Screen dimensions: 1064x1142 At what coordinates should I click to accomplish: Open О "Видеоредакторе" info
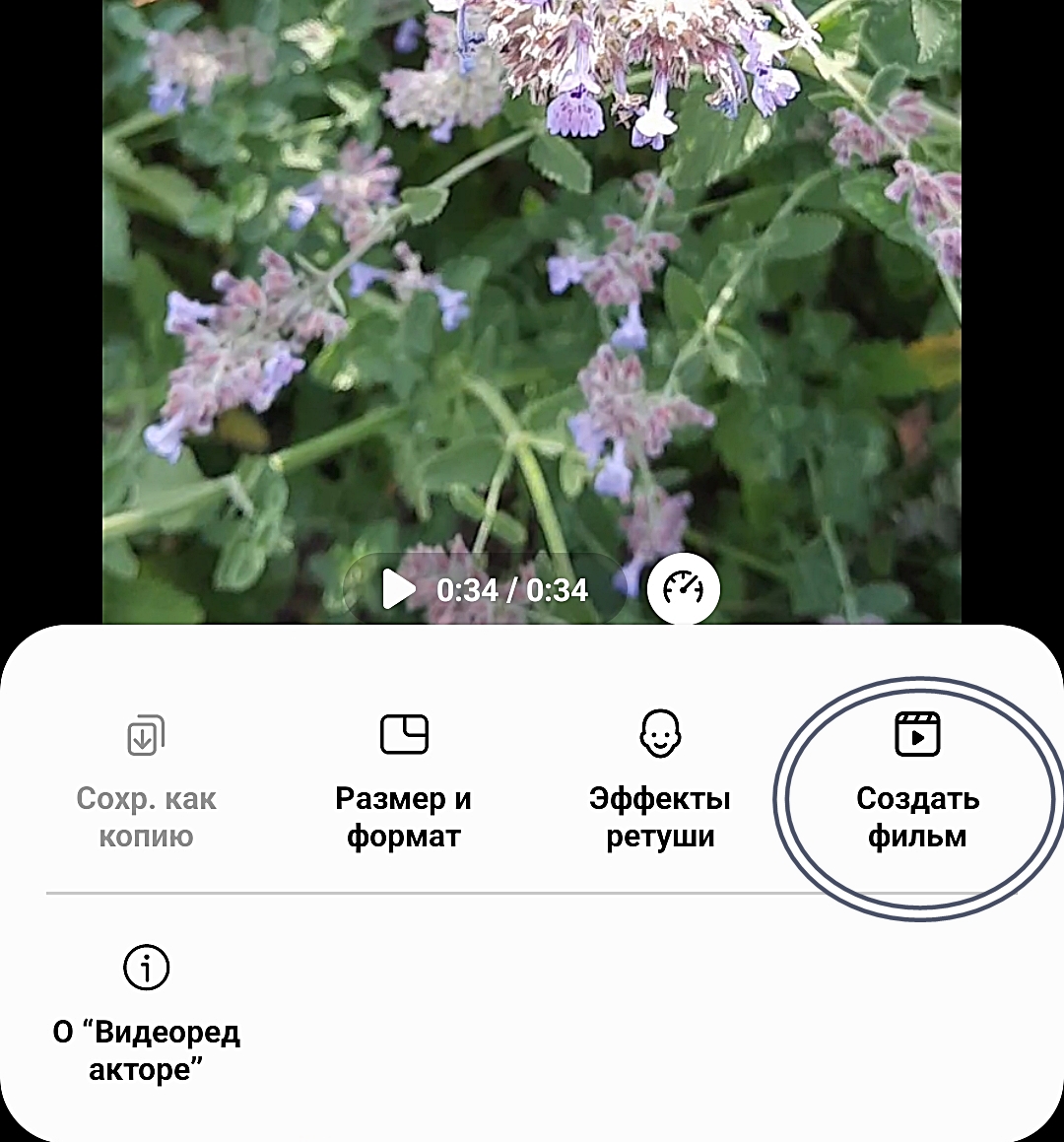147,1015
